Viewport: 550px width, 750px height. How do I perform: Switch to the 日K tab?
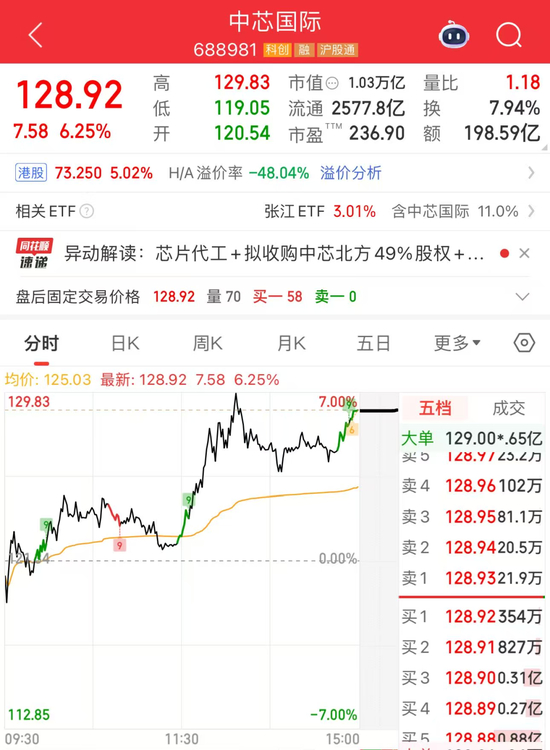(x=125, y=343)
